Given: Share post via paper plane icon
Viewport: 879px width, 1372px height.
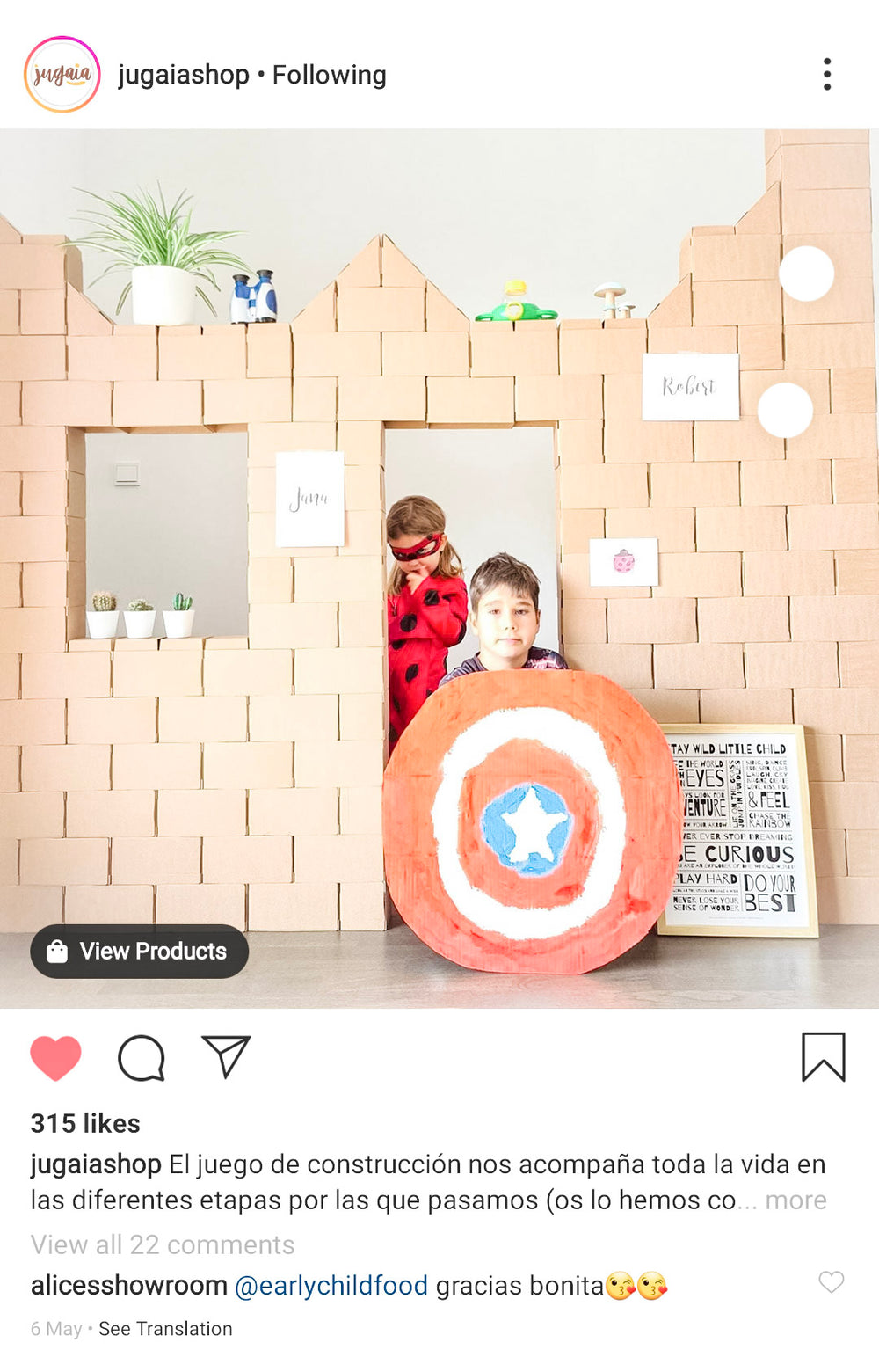Looking at the screenshot, I should [x=226, y=1055].
